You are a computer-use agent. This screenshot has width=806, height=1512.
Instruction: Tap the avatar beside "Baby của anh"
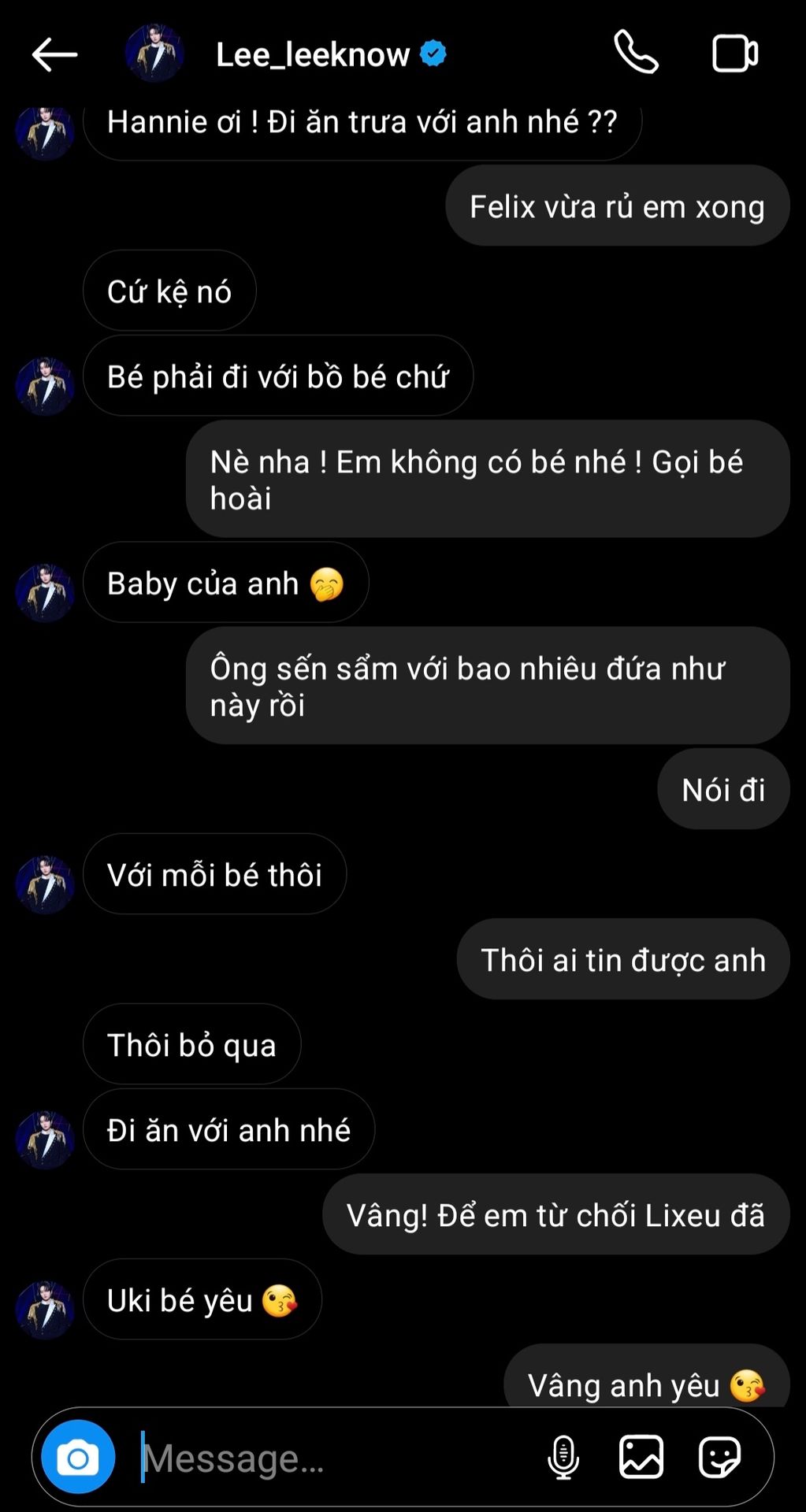click(x=45, y=592)
